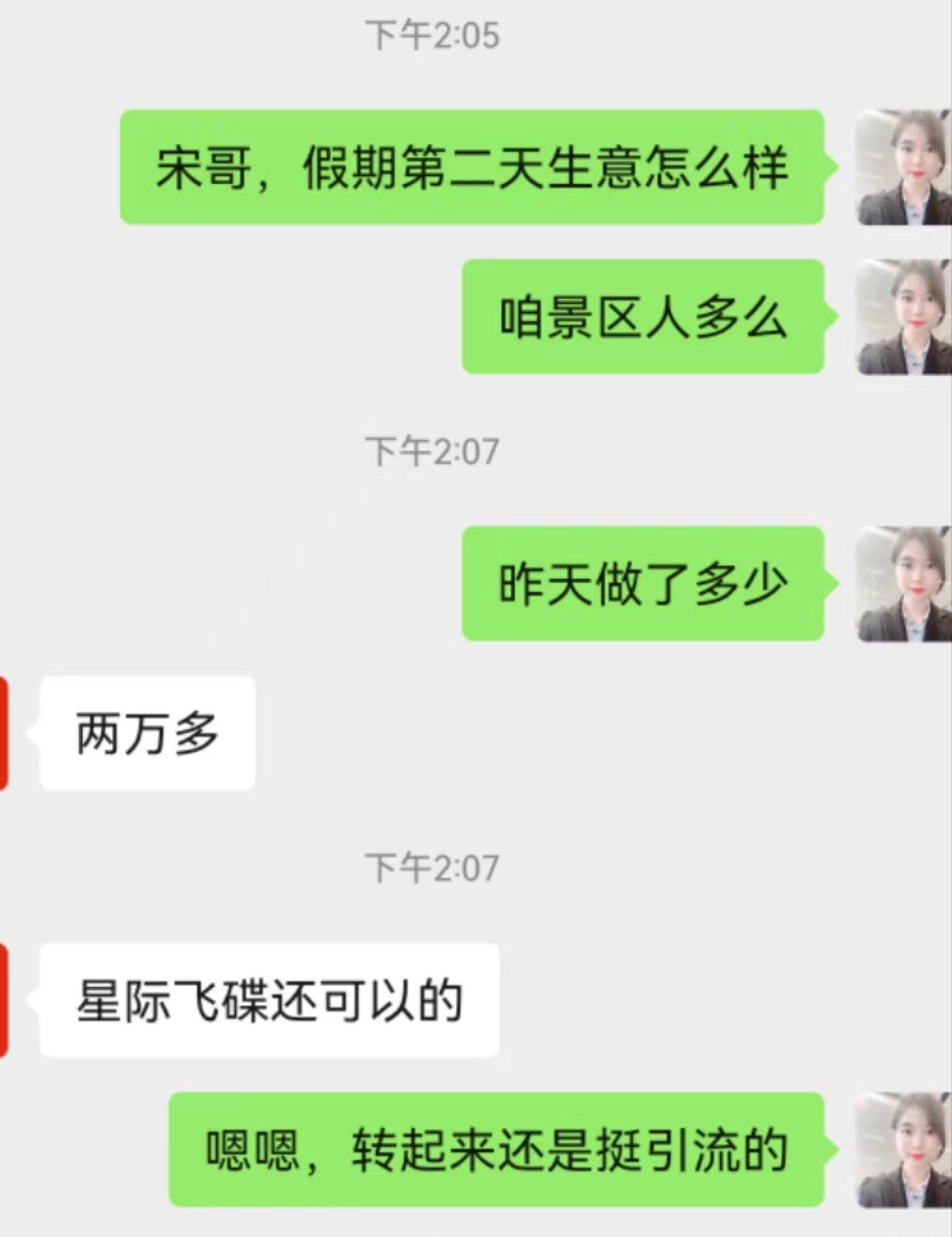This screenshot has width=952, height=1237.
Task: Open sender's avatar beside '宋哥，假期第二天生意怎么样'
Action: tap(903, 167)
